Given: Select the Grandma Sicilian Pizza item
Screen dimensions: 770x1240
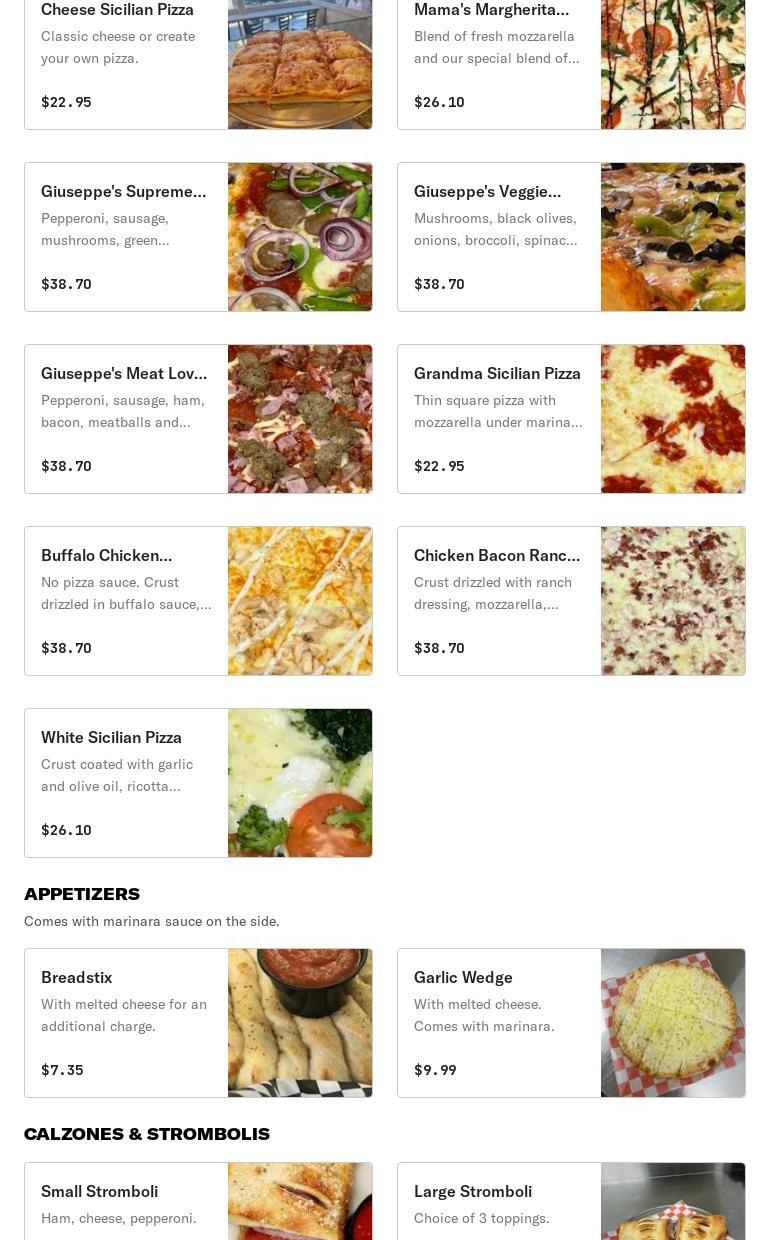Looking at the screenshot, I should pos(571,419).
